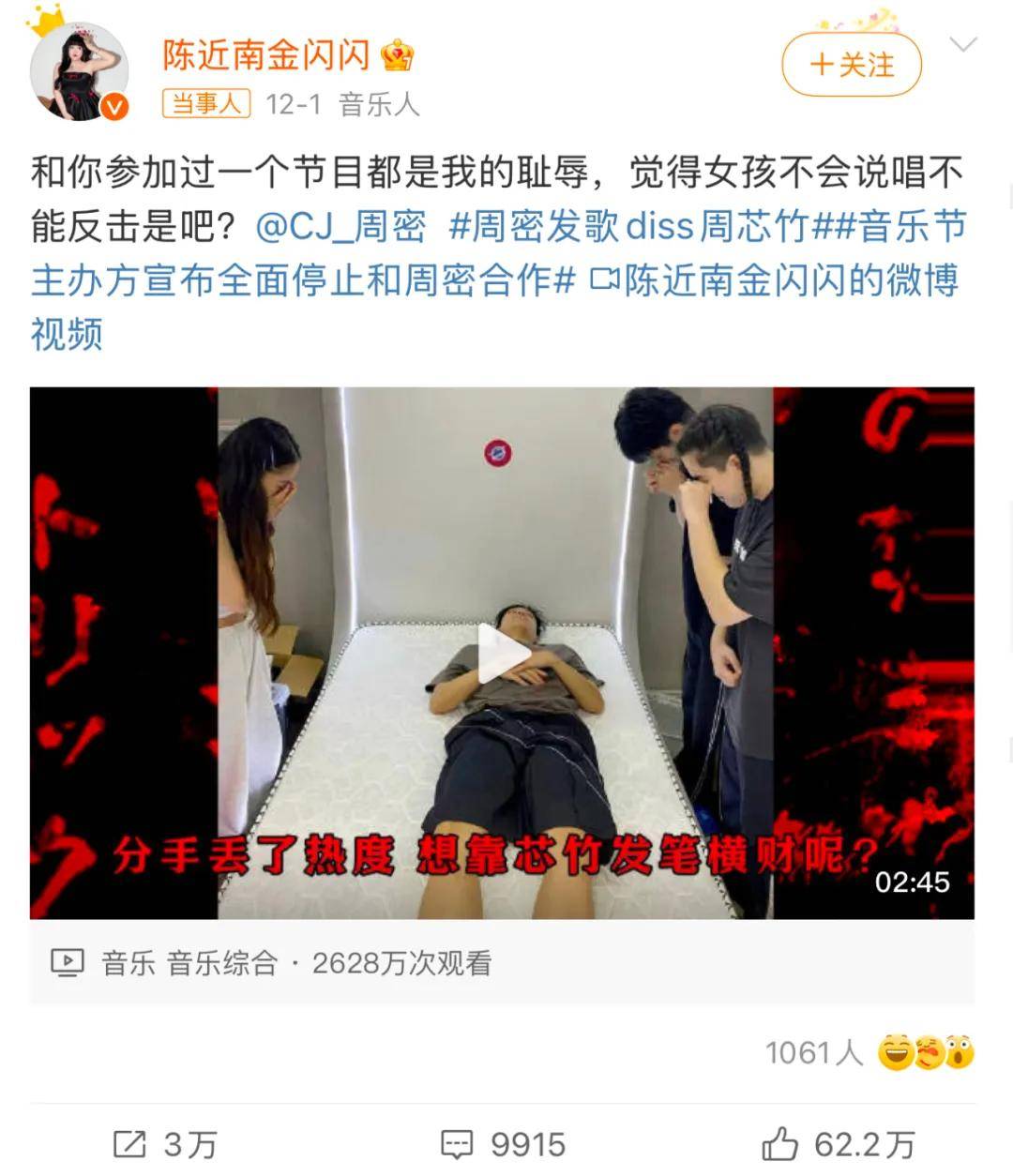Open the 9915 comments
Screen dimensions: 1013x1176
click(504, 1144)
